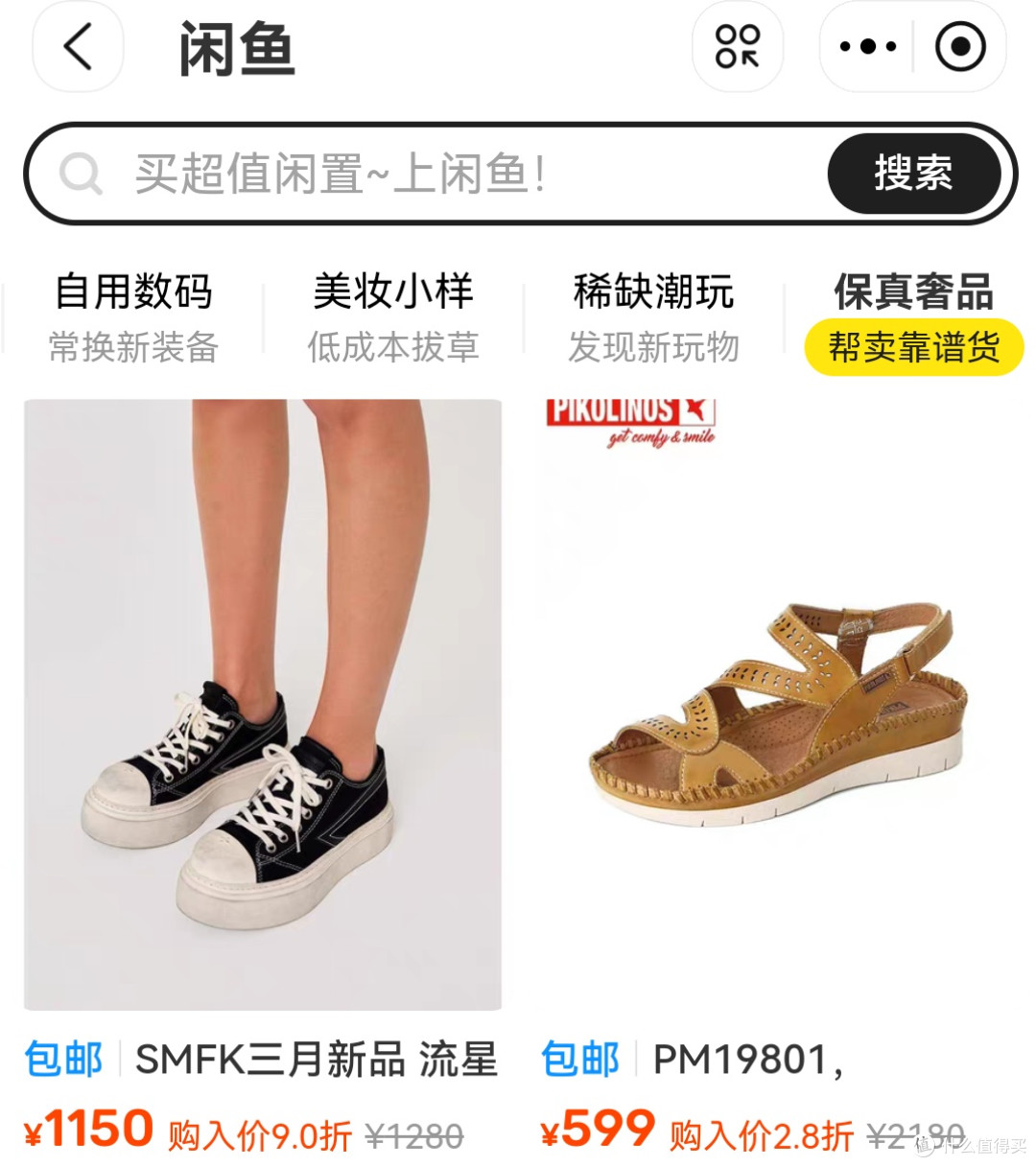
Task: Open the 保真奢品 category
Action: point(913,317)
